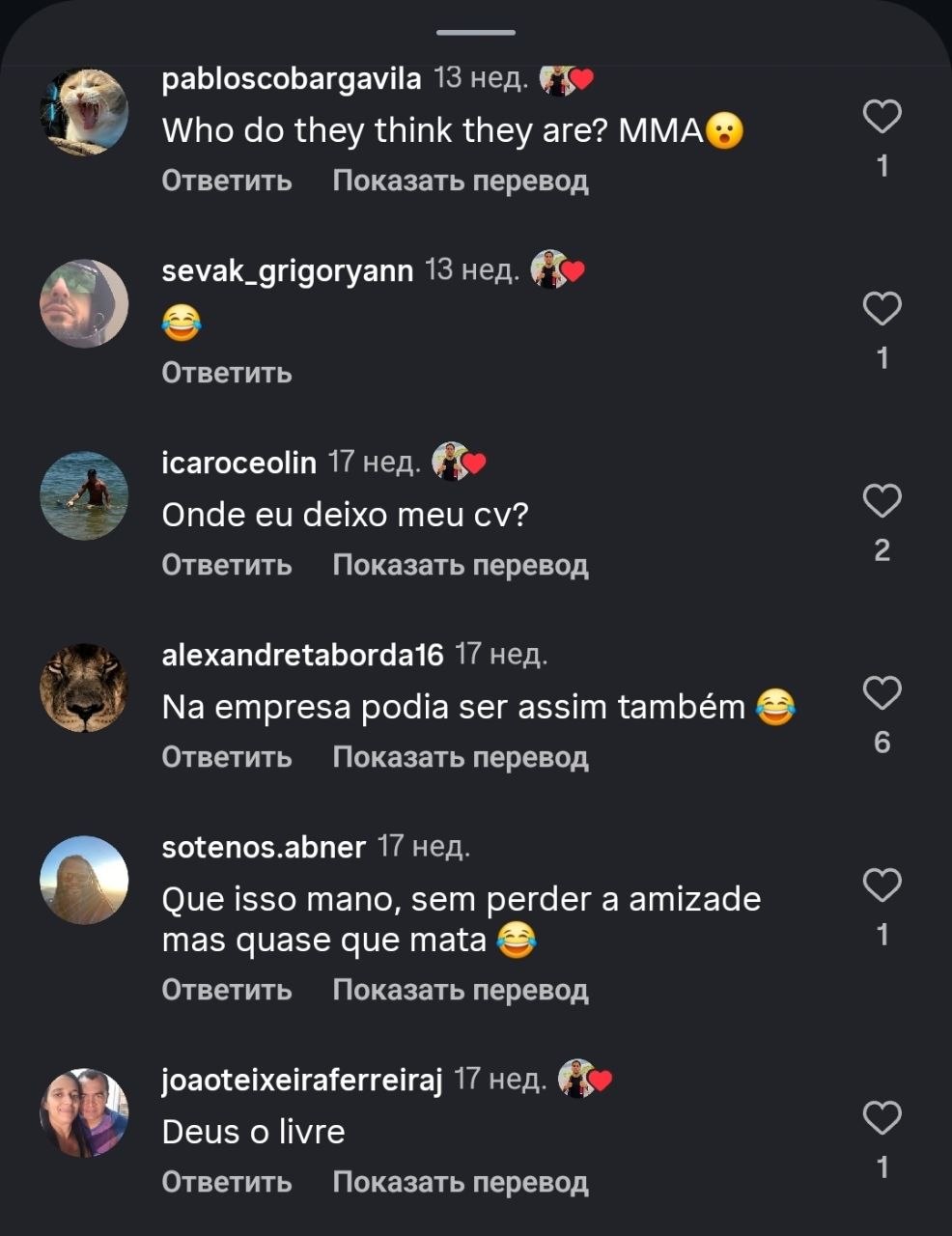Reply to icaroceolin's comment

pyautogui.click(x=227, y=565)
